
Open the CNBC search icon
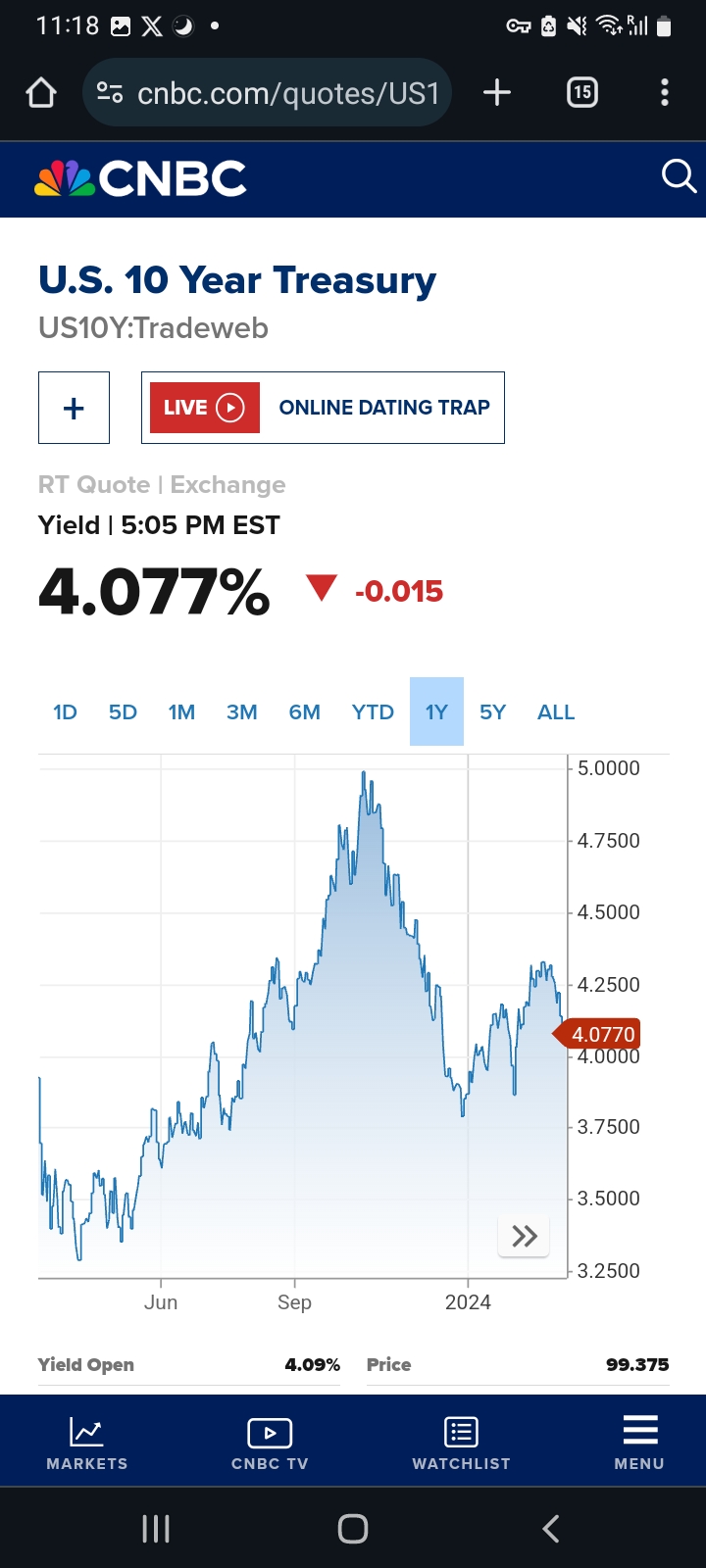pos(679,177)
